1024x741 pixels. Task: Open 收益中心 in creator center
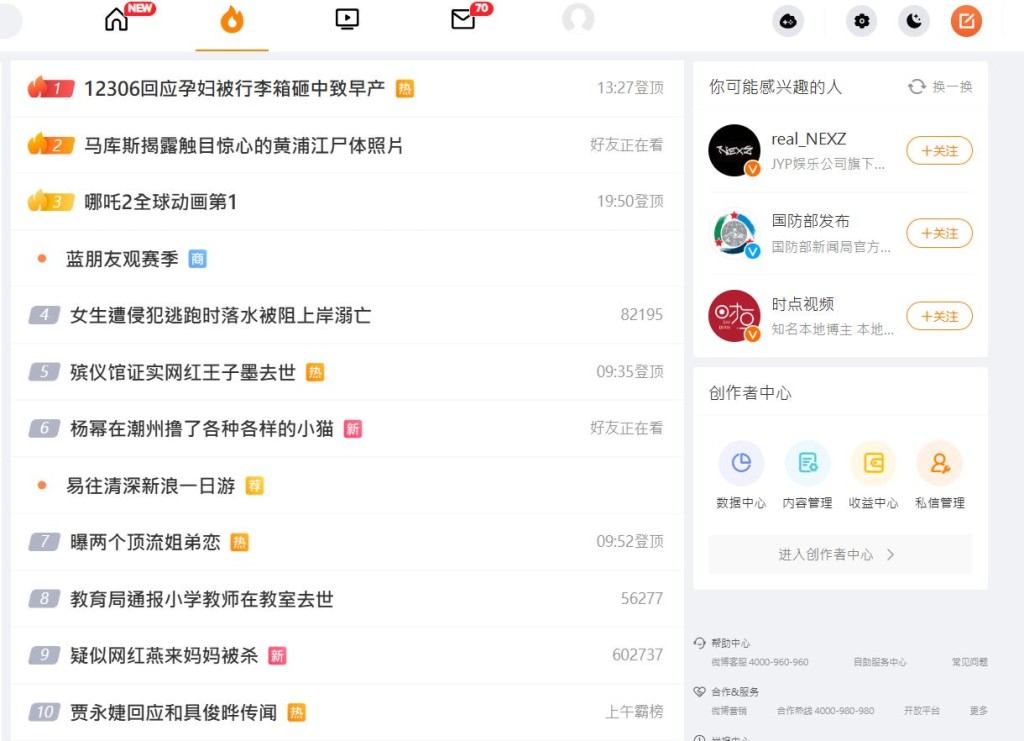[x=873, y=475]
